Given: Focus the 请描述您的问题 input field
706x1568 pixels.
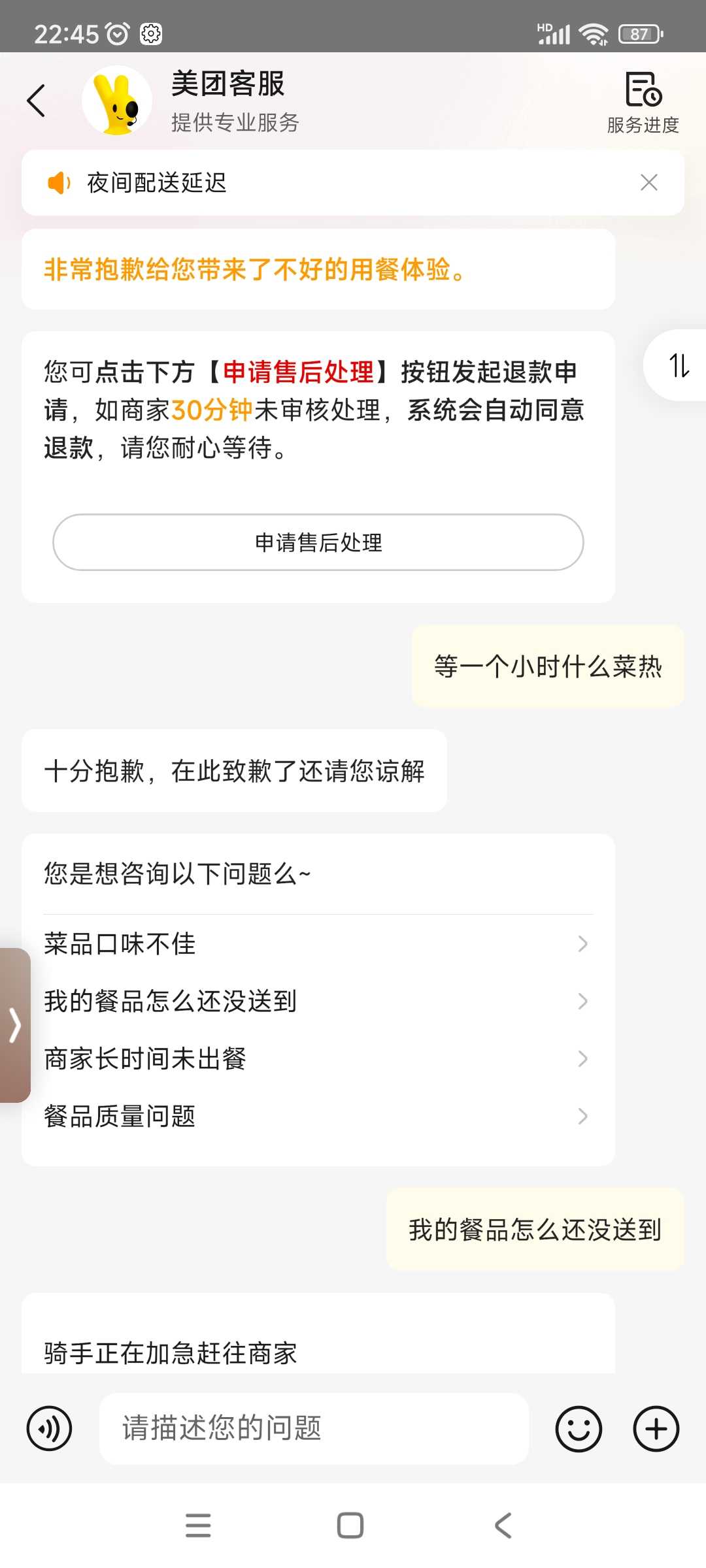Looking at the screenshot, I should tap(314, 1428).
